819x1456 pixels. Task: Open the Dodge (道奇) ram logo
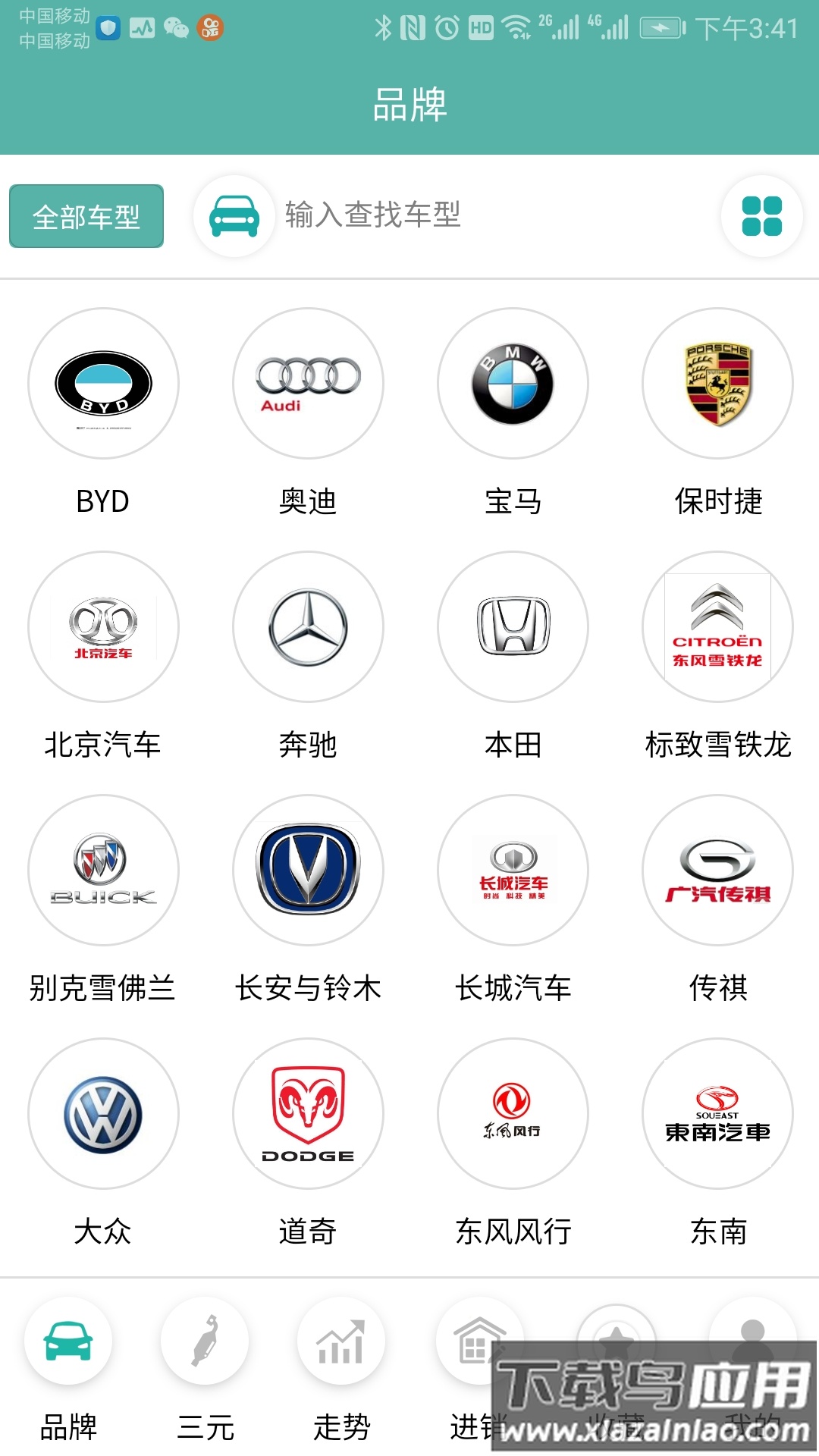[307, 1115]
